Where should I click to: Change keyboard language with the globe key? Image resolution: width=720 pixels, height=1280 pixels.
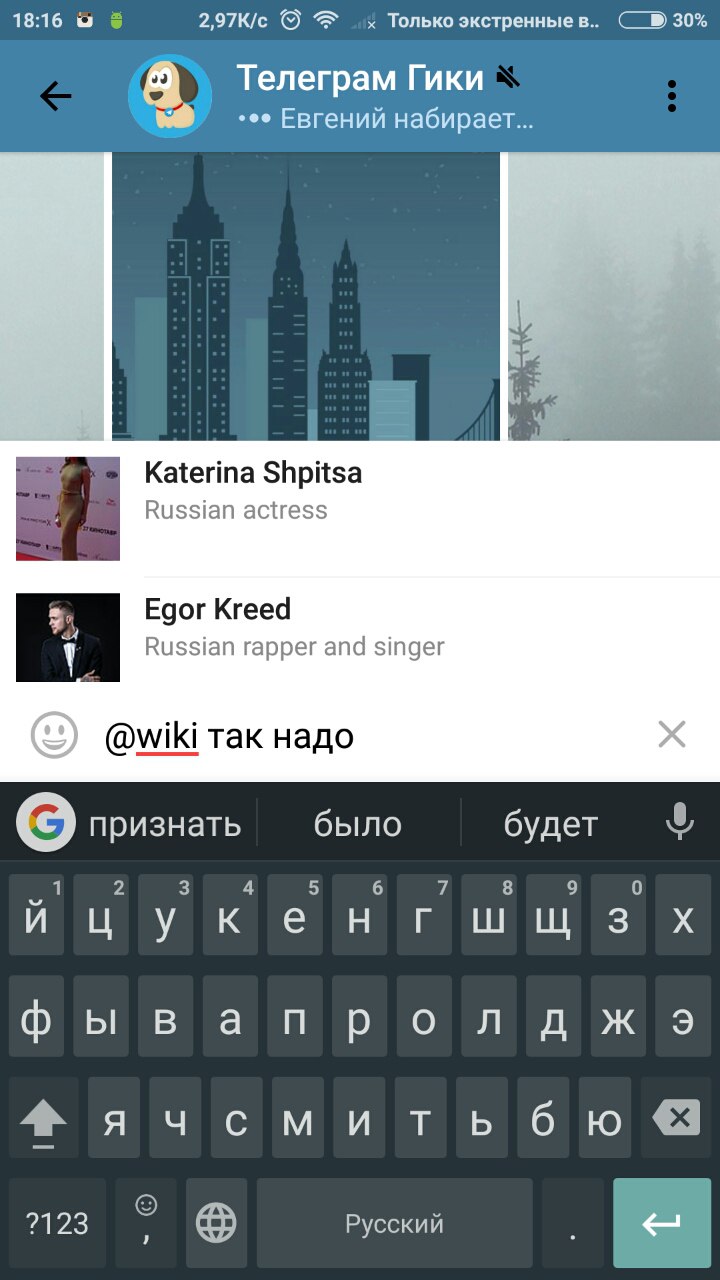pyautogui.click(x=216, y=1222)
